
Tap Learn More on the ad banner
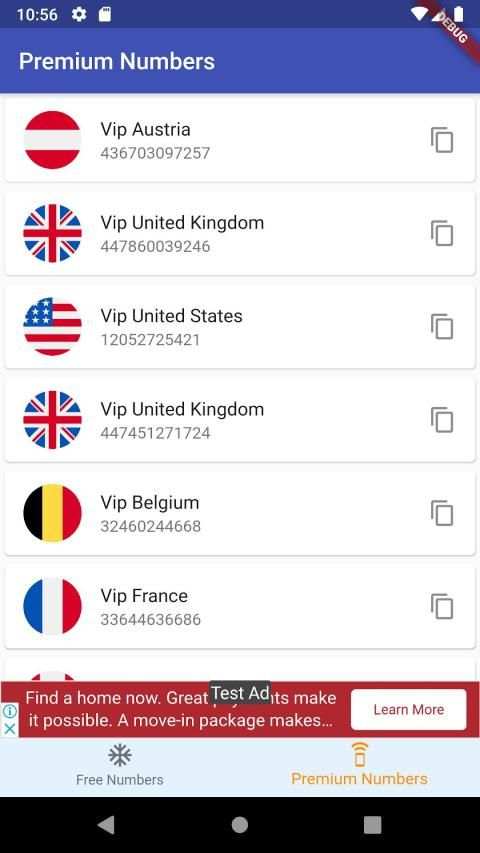coord(409,709)
